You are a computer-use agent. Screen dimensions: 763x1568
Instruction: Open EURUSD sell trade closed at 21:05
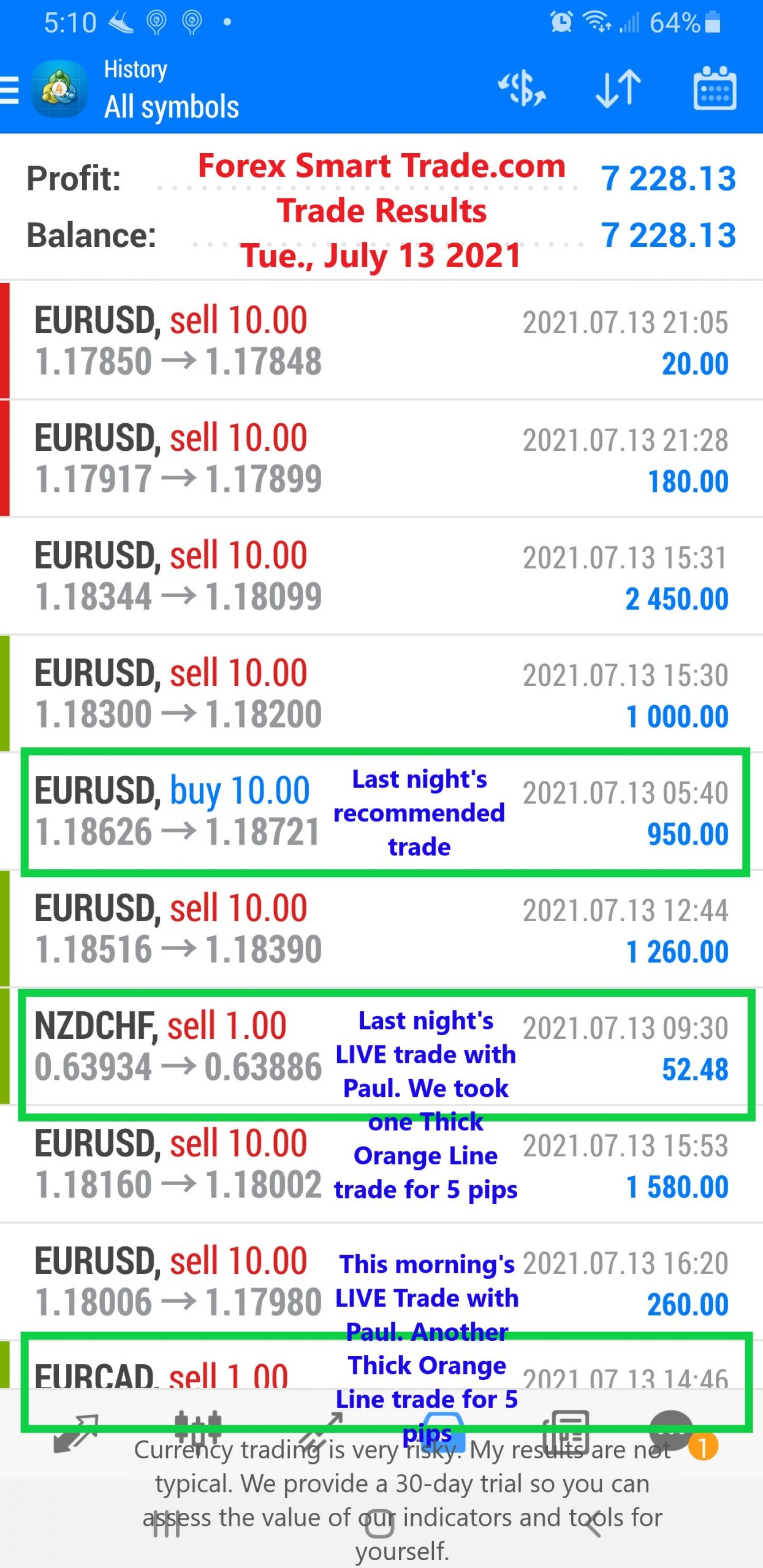[381, 341]
